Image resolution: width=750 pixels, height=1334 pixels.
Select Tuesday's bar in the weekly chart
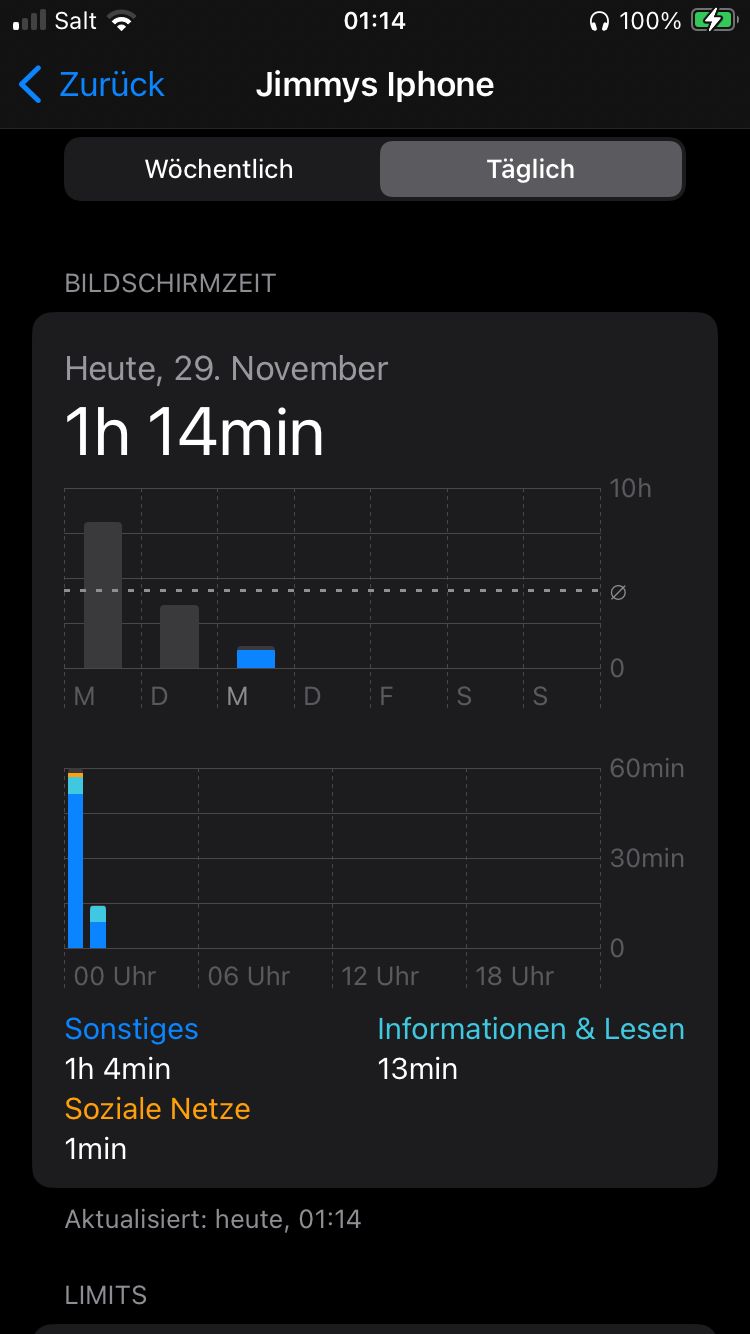[180, 637]
